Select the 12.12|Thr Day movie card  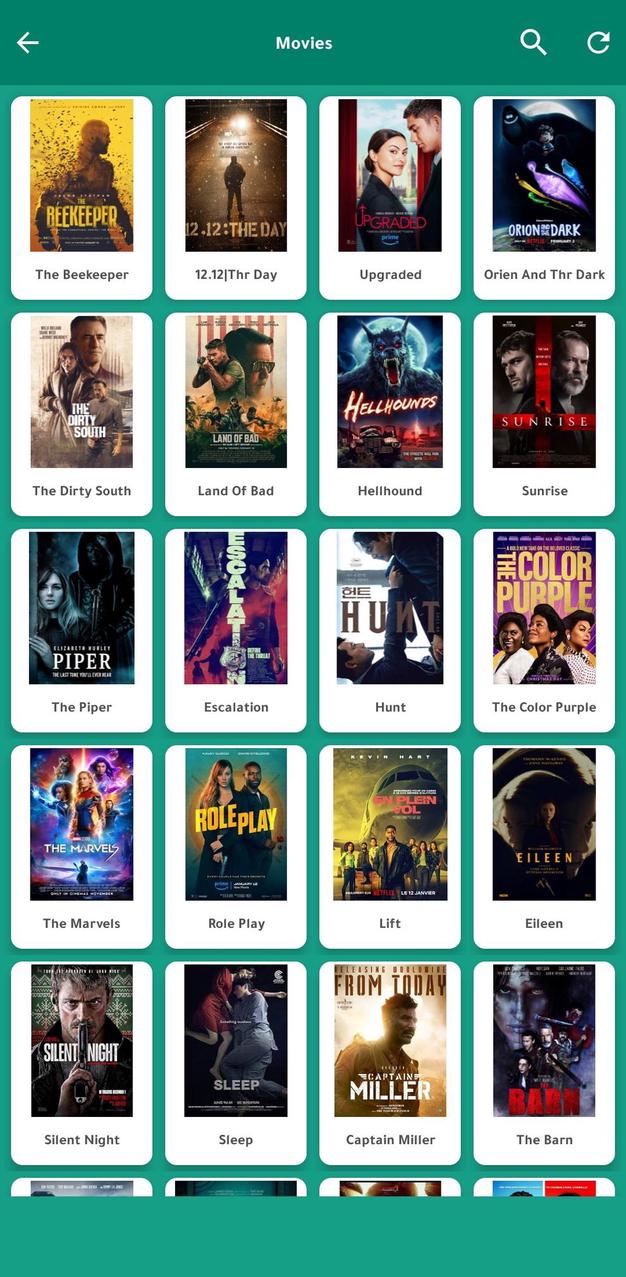coord(236,197)
